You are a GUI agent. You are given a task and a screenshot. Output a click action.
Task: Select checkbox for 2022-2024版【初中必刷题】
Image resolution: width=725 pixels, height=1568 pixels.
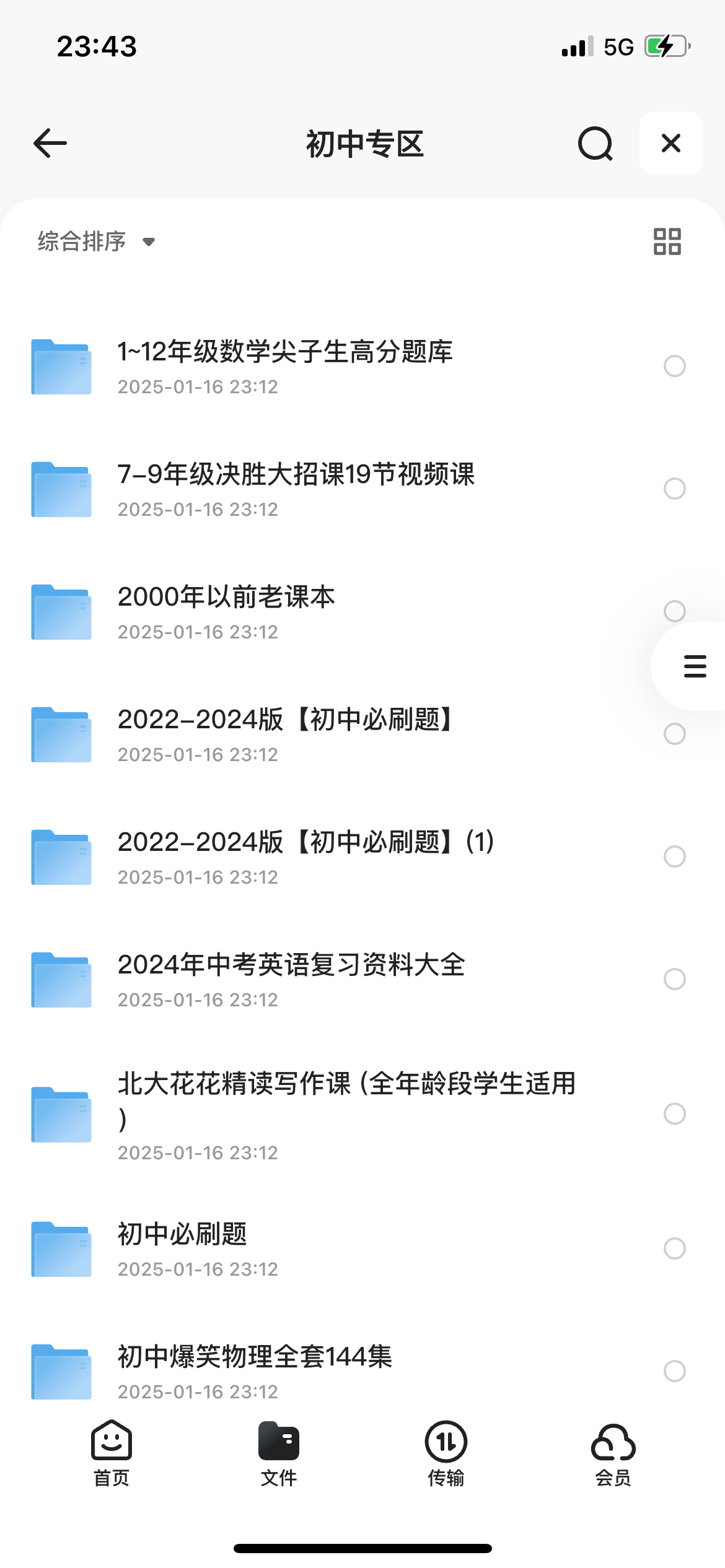pyautogui.click(x=674, y=734)
